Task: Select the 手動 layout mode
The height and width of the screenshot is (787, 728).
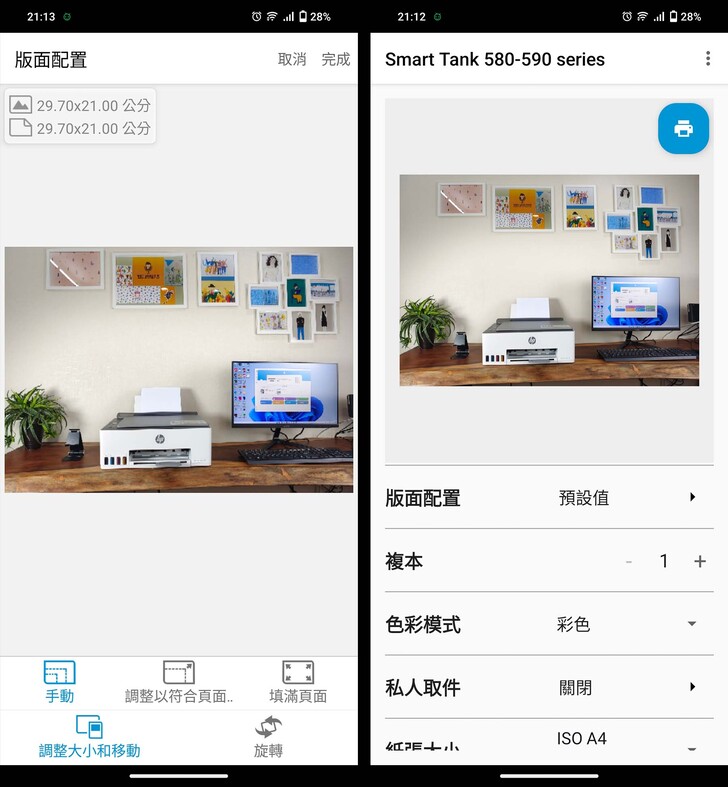Action: tap(60, 682)
